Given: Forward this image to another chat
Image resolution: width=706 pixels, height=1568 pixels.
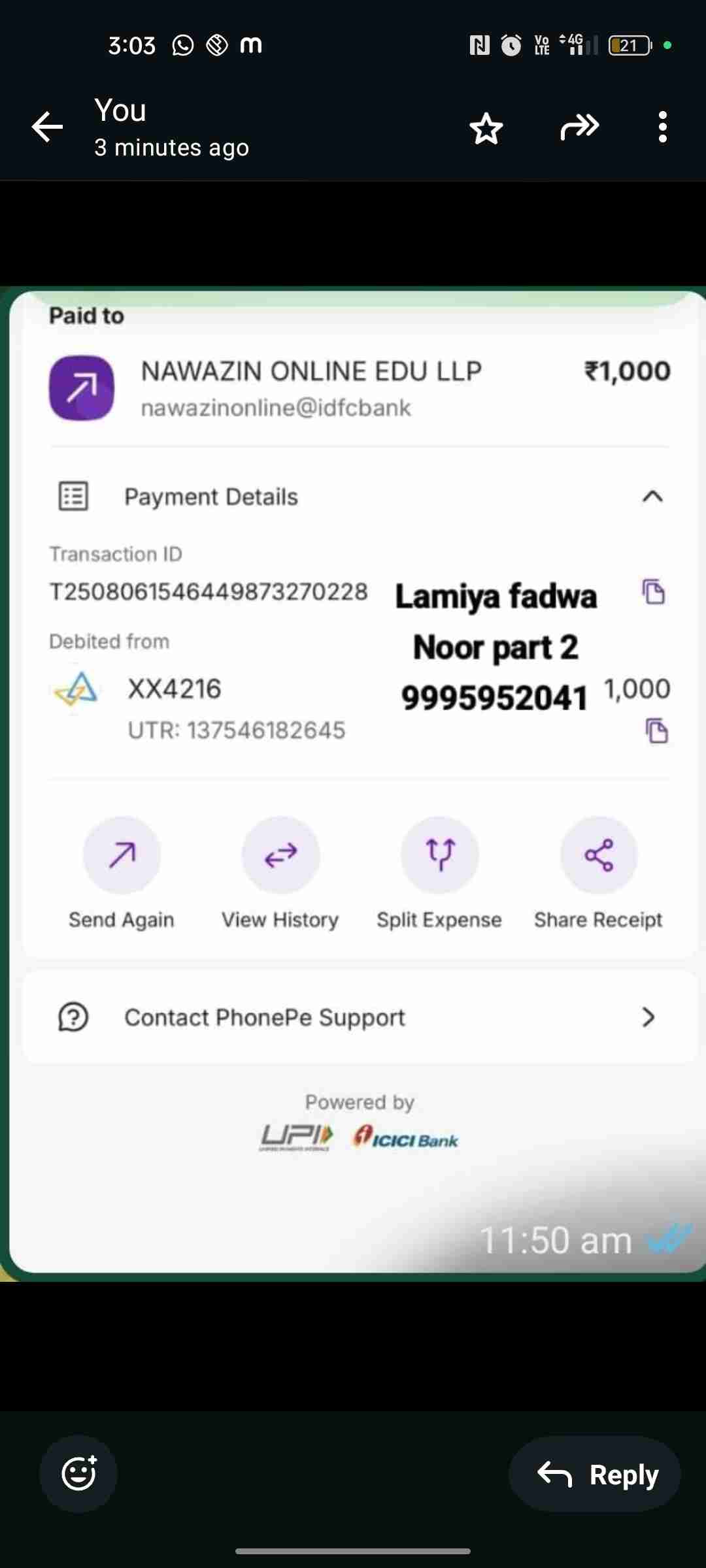Looking at the screenshot, I should pos(579,127).
